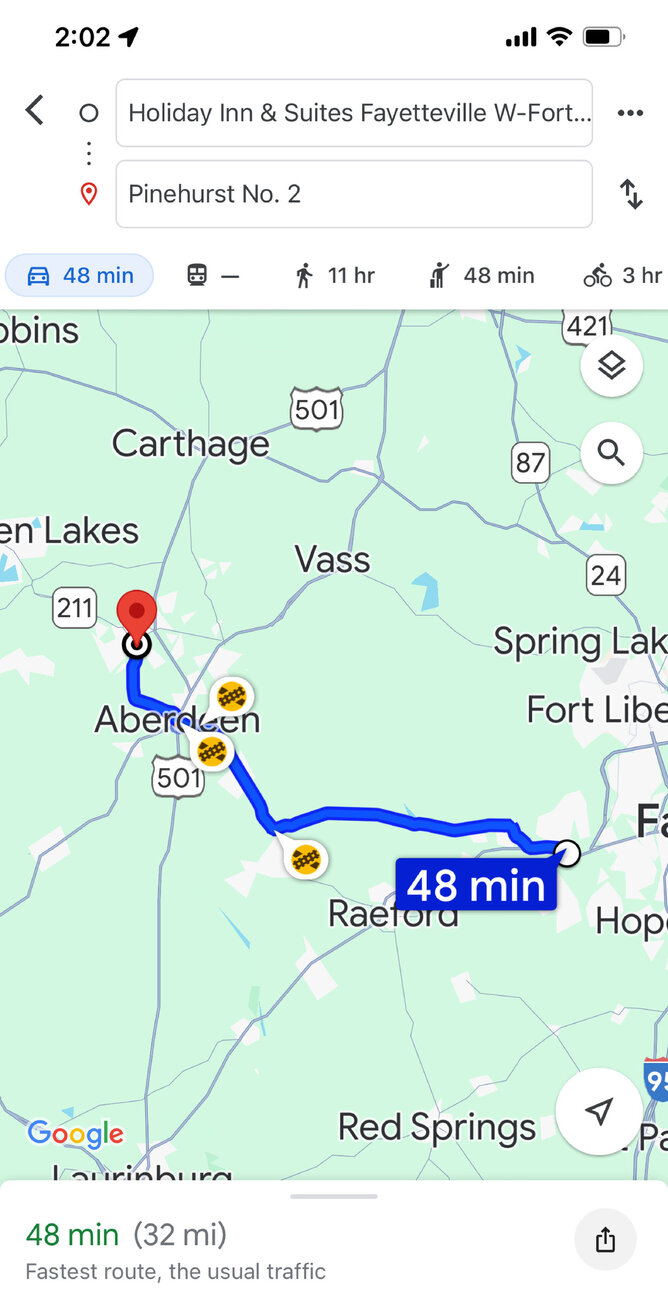Switch to transit directions

(x=213, y=275)
